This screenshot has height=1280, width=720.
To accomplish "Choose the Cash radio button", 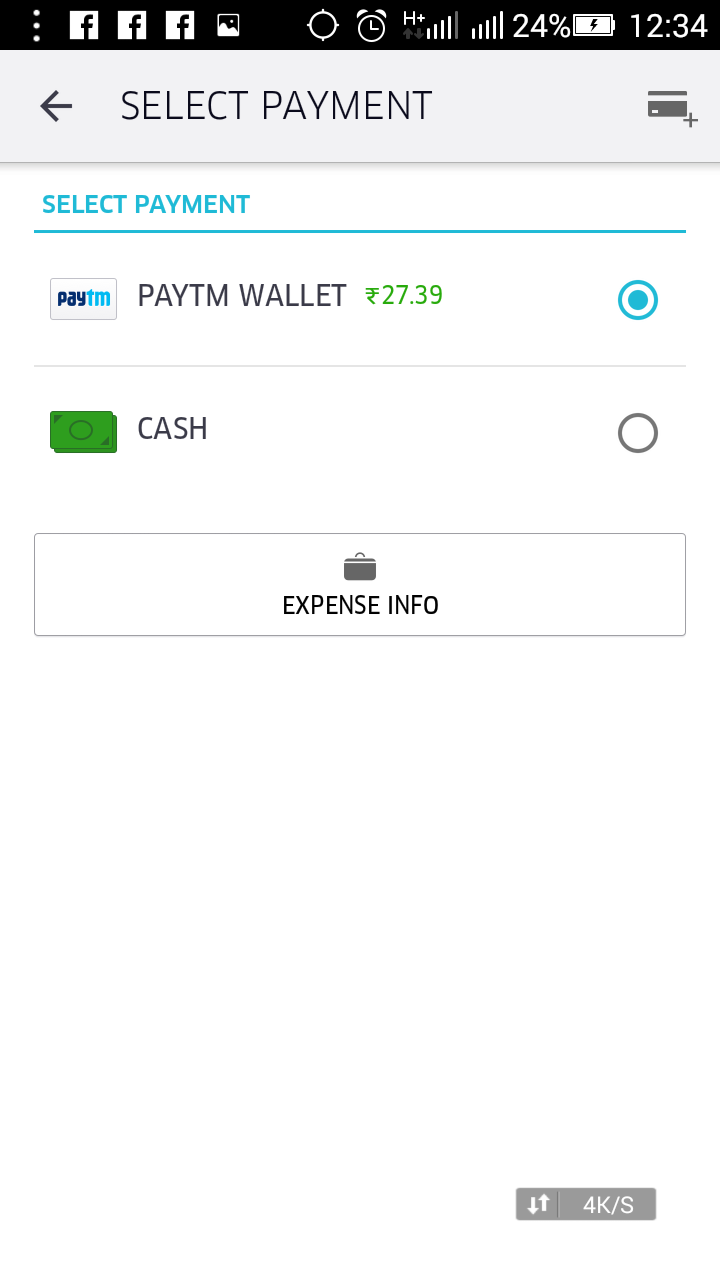I will pos(638,433).
